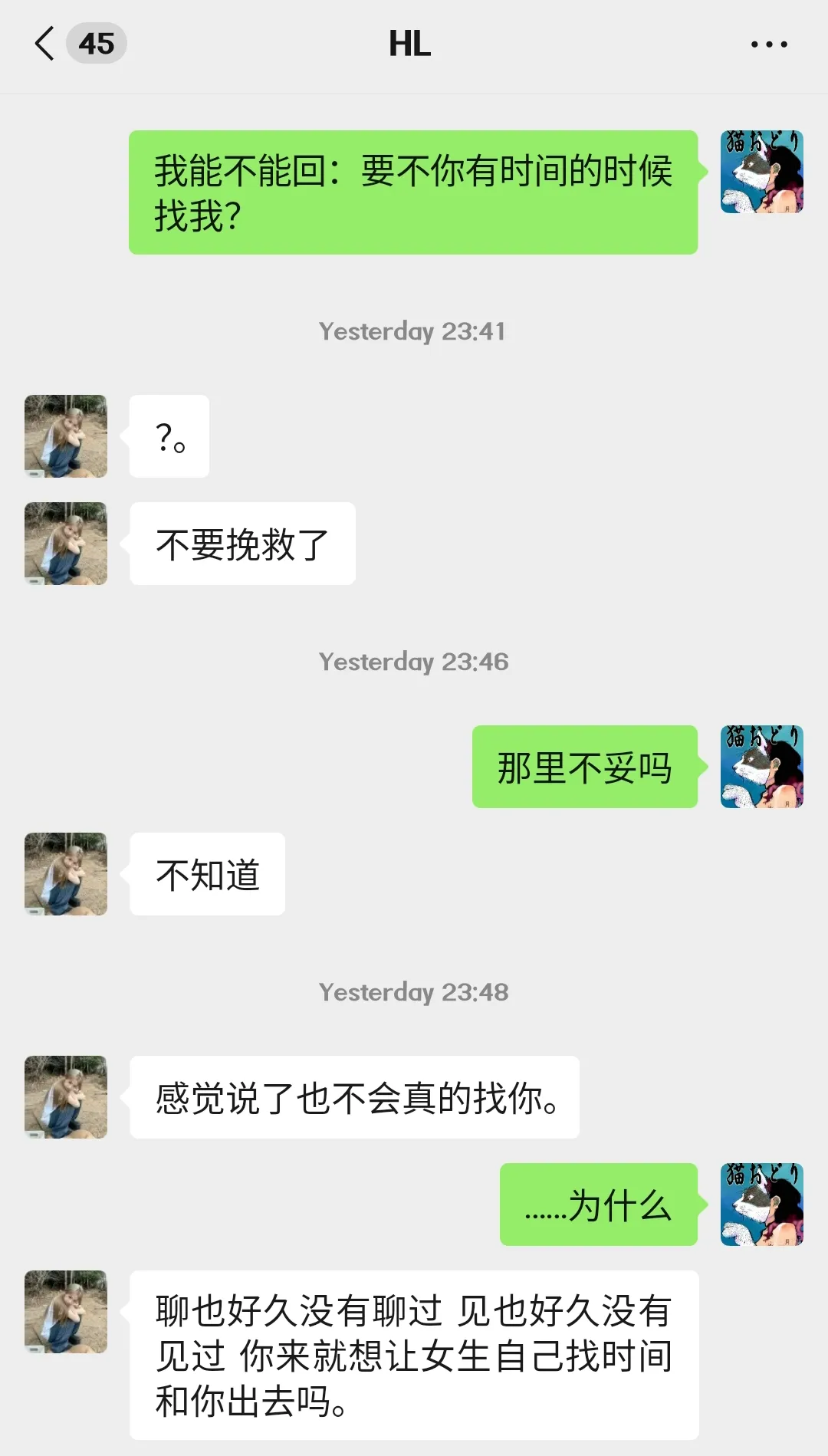Tap HL's avatar beside "感觉说了也不会真的找你。"
Image resolution: width=828 pixels, height=1456 pixels.
pos(66,1097)
